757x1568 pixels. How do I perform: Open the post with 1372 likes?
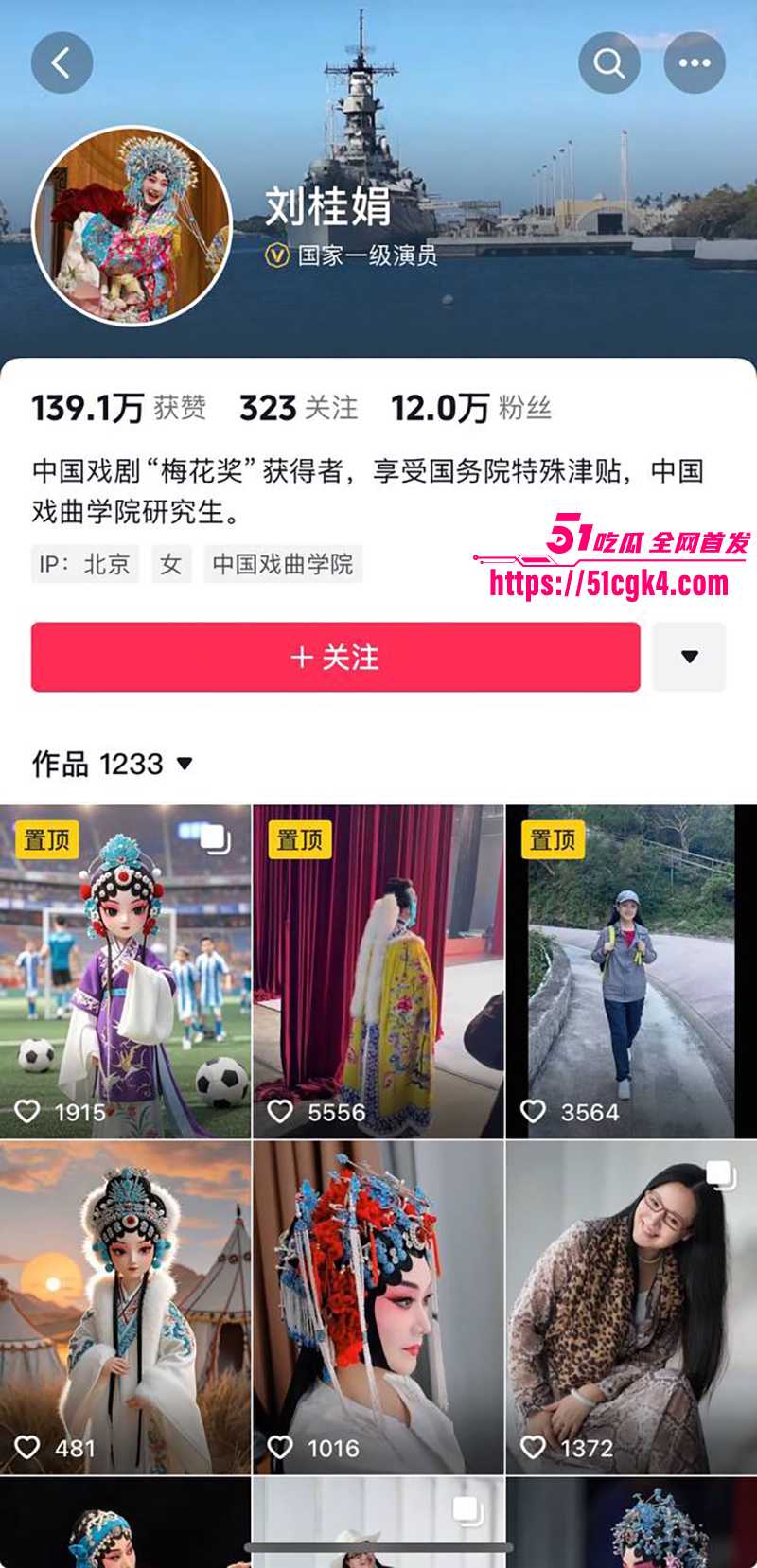pyautogui.click(x=631, y=1307)
